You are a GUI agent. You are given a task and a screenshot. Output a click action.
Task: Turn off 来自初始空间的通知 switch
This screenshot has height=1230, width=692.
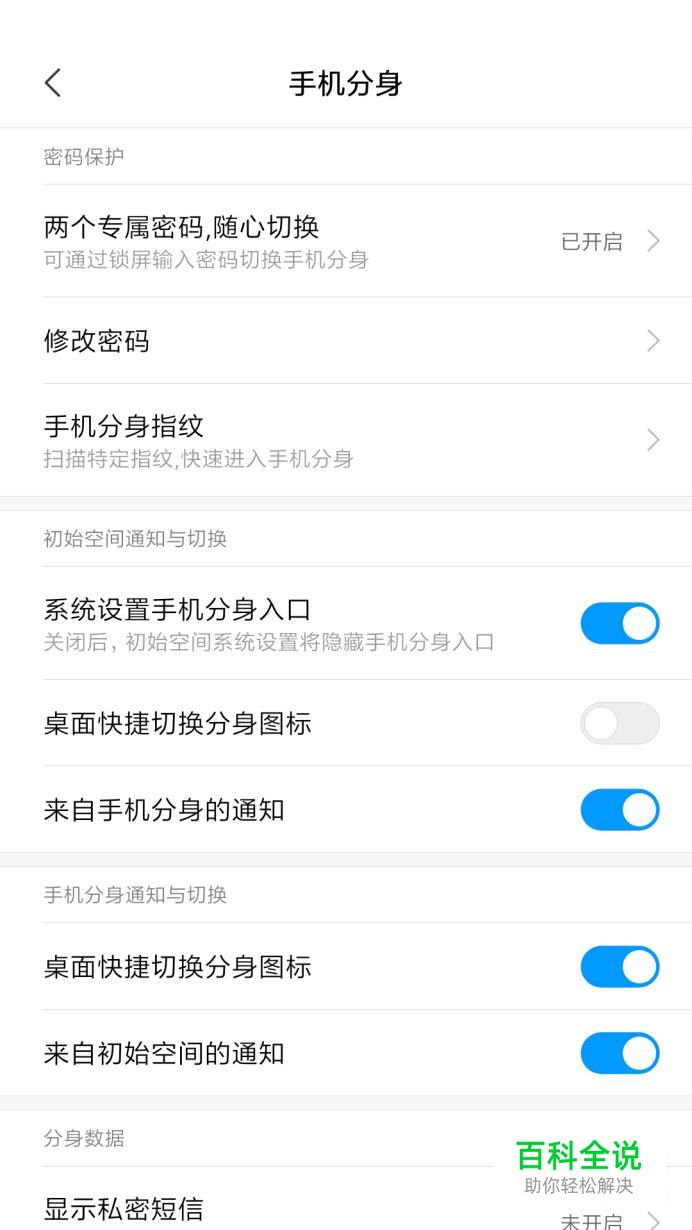pos(620,1053)
